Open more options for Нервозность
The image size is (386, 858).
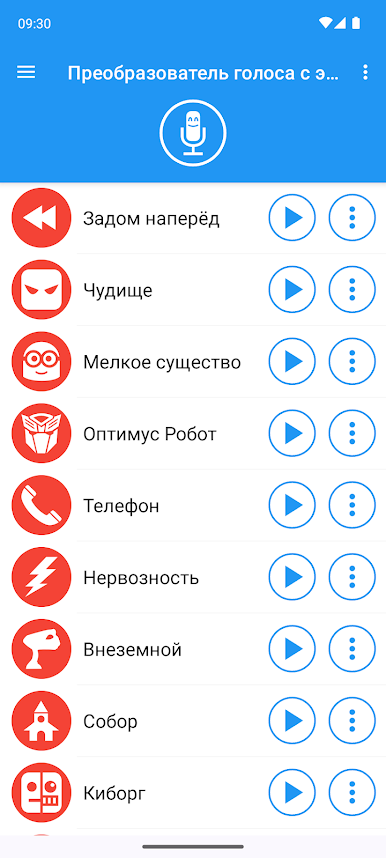click(352, 577)
